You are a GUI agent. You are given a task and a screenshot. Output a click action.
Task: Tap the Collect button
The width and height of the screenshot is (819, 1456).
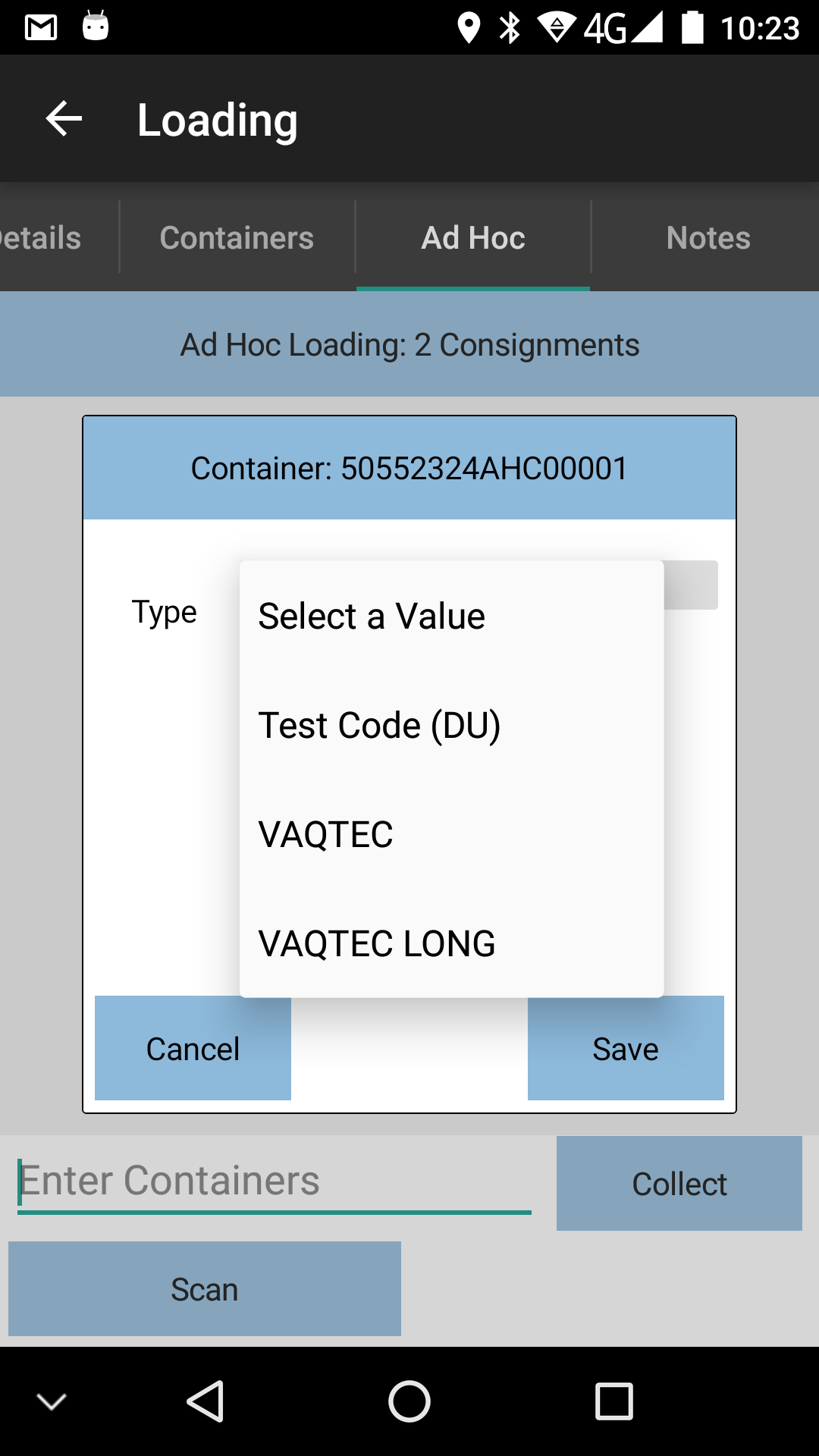(x=679, y=1183)
